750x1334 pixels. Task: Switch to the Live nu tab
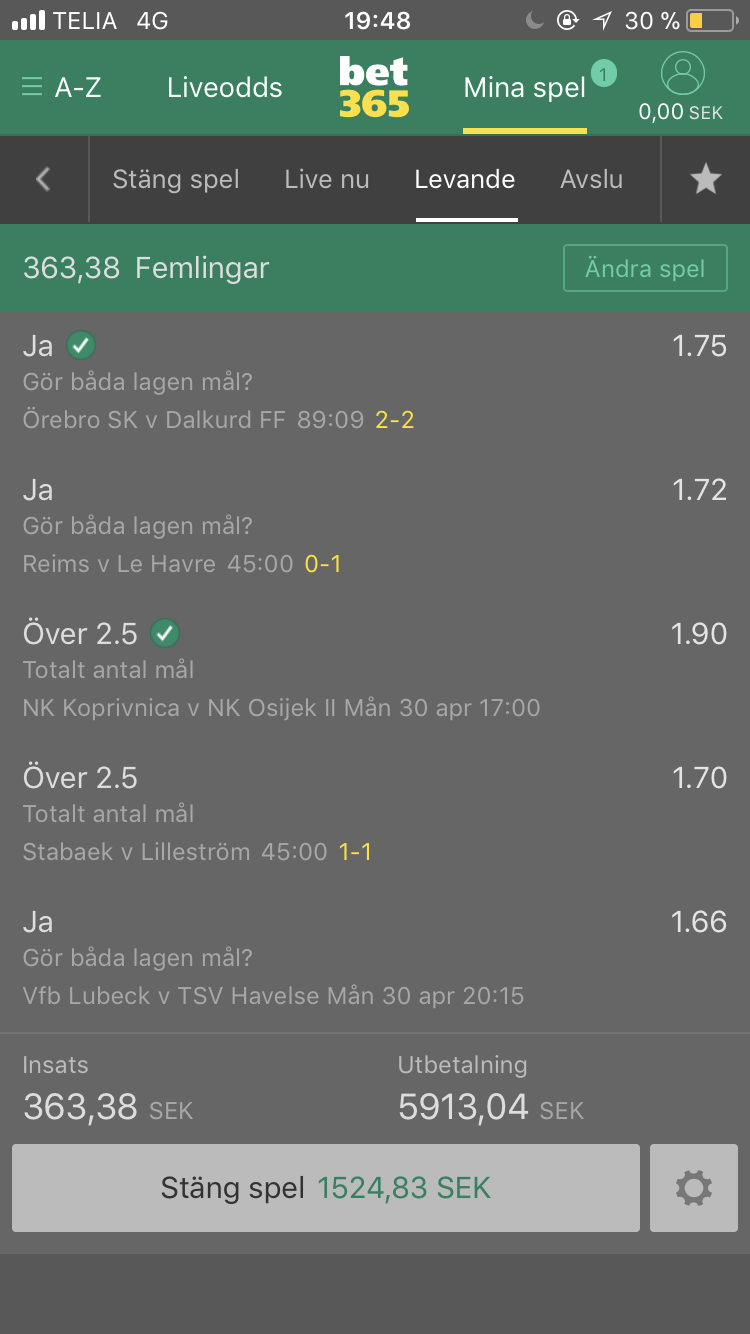327,180
